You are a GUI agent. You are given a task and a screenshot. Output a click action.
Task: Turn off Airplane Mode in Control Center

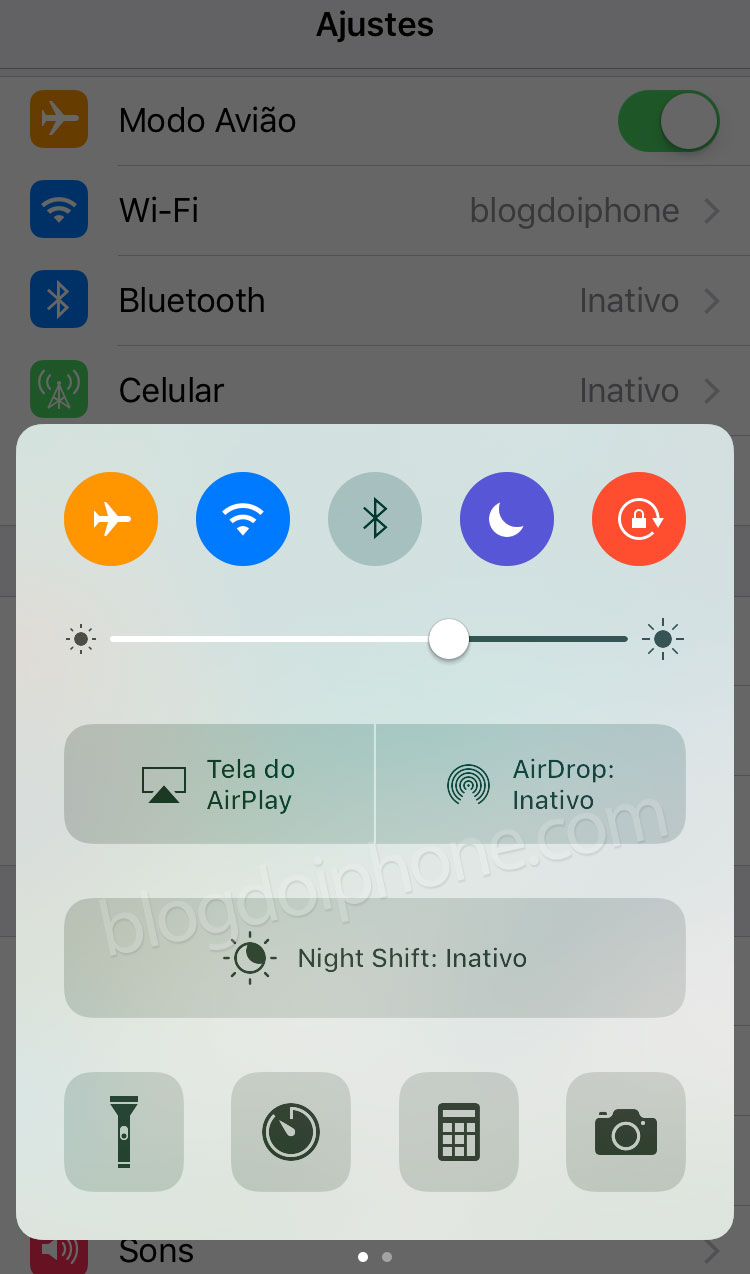[x=111, y=519]
